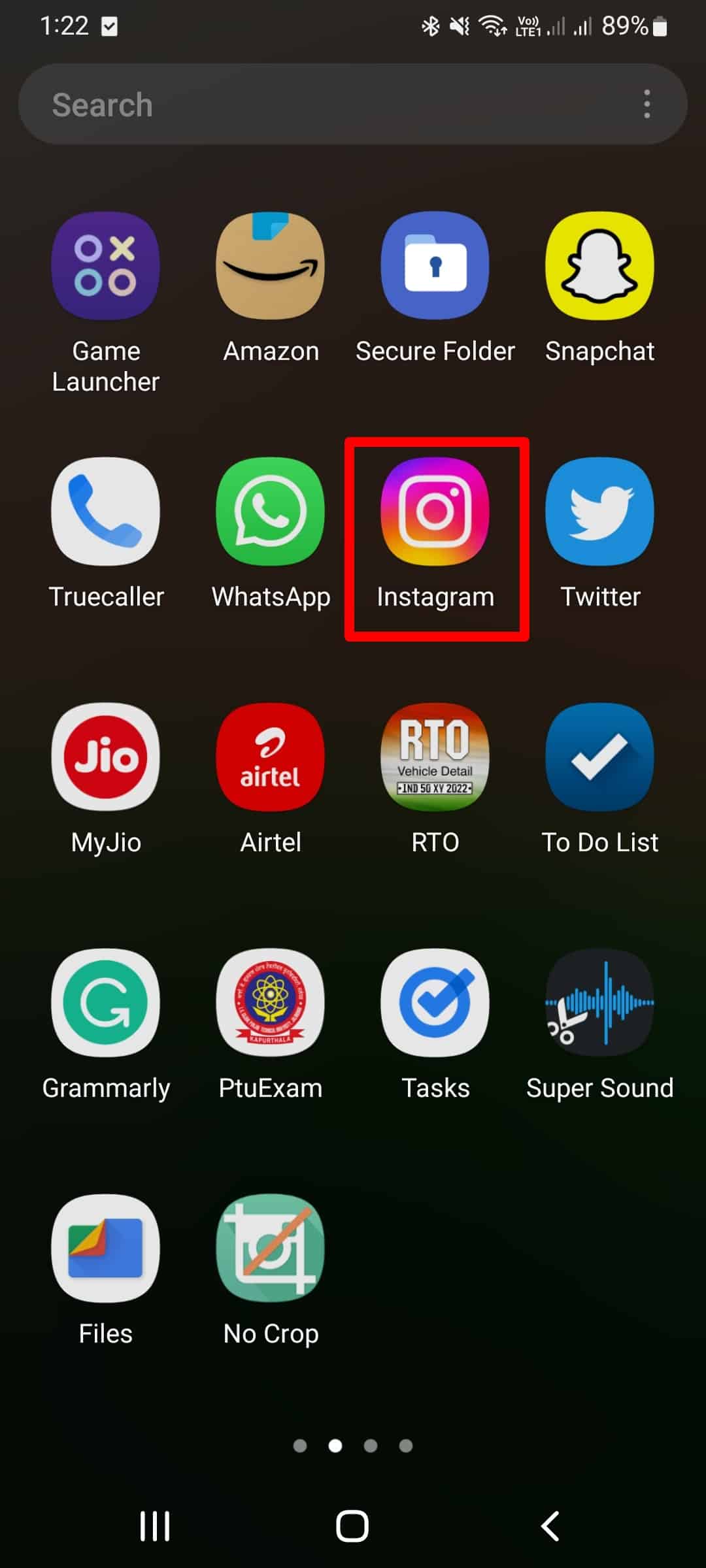Launch the Instagram app
The height and width of the screenshot is (1568, 706).
tap(435, 512)
